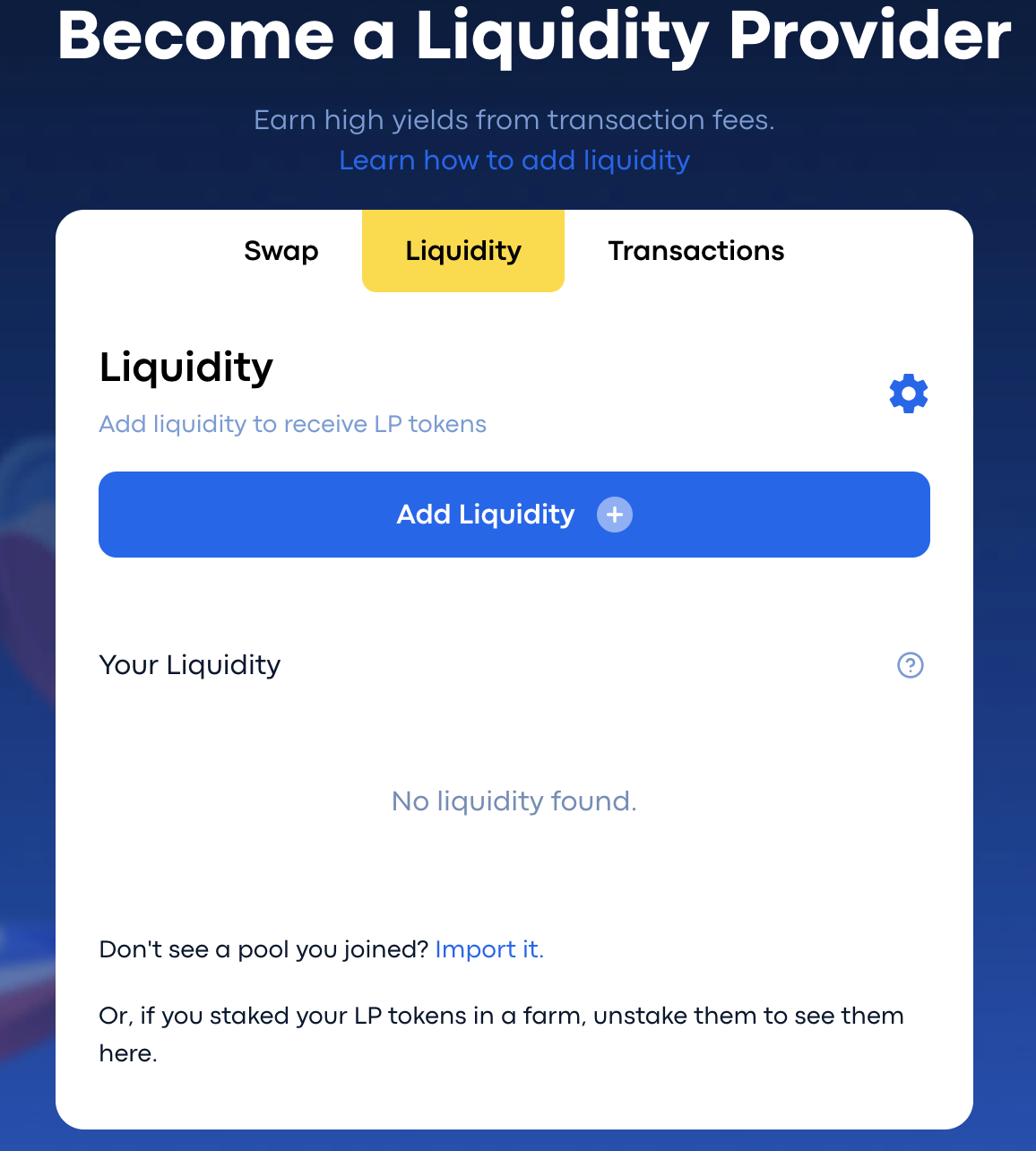This screenshot has width=1036, height=1151.
Task: Switch to the Swap tab
Action: click(281, 251)
